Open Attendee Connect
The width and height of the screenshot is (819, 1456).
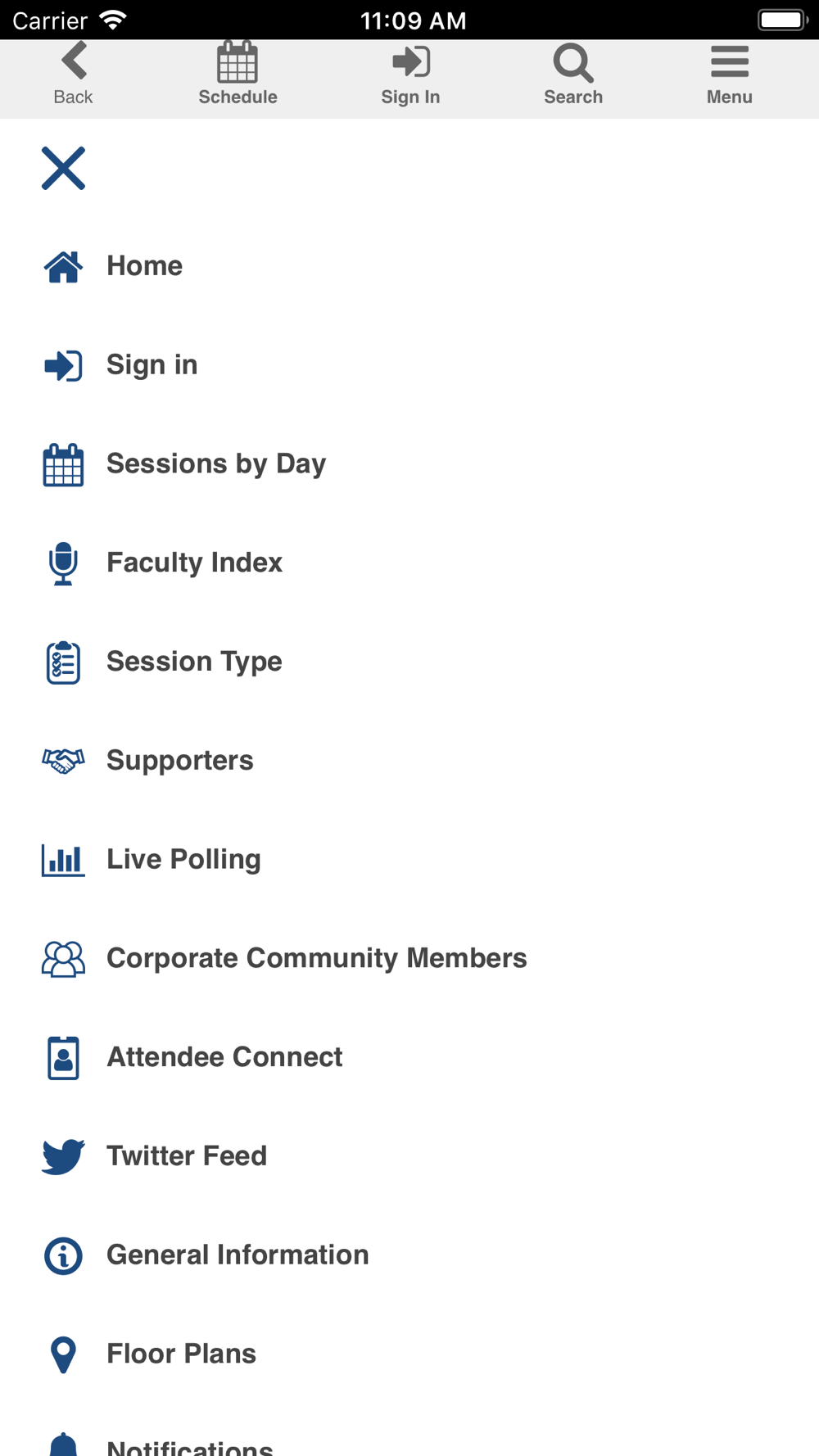tap(409, 1057)
